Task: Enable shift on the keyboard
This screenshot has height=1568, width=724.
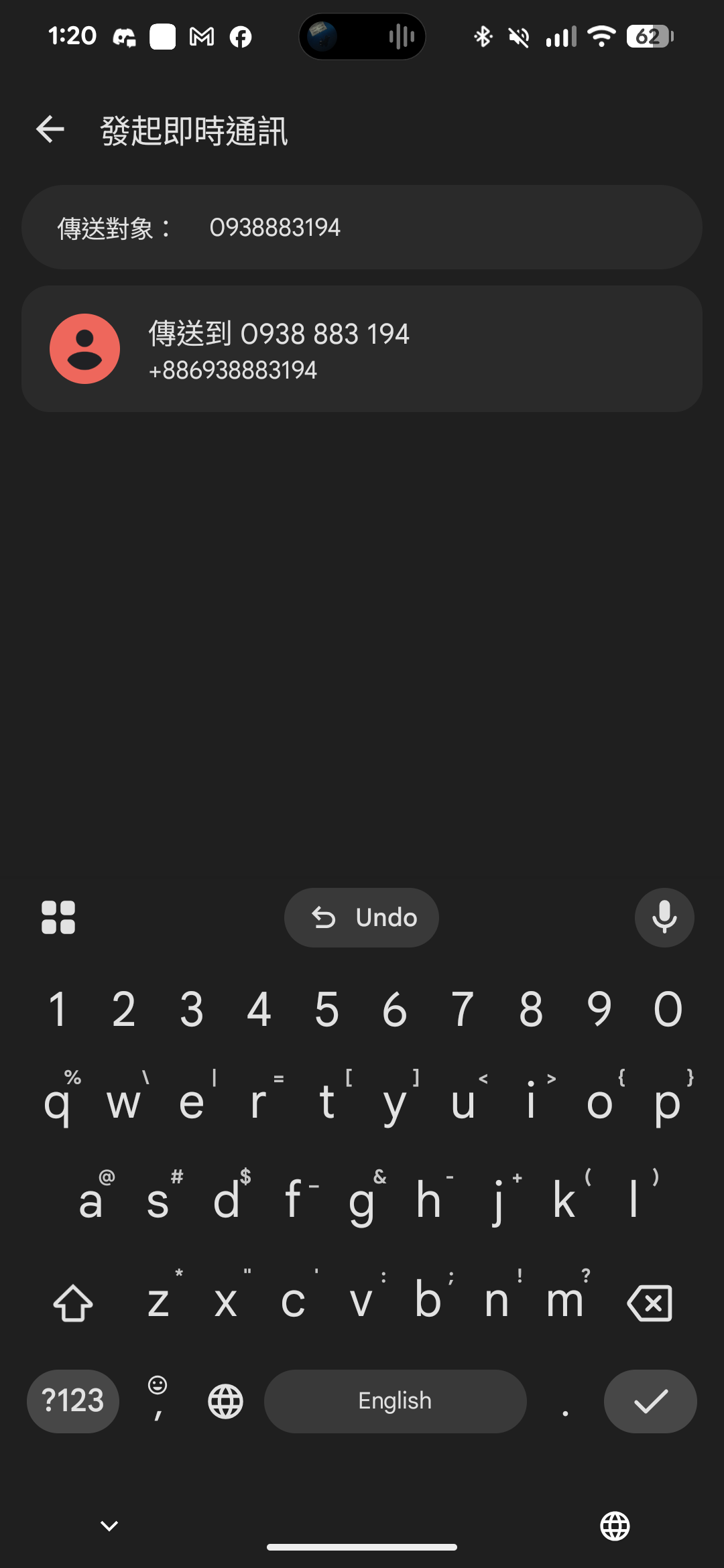Action: [73, 1303]
